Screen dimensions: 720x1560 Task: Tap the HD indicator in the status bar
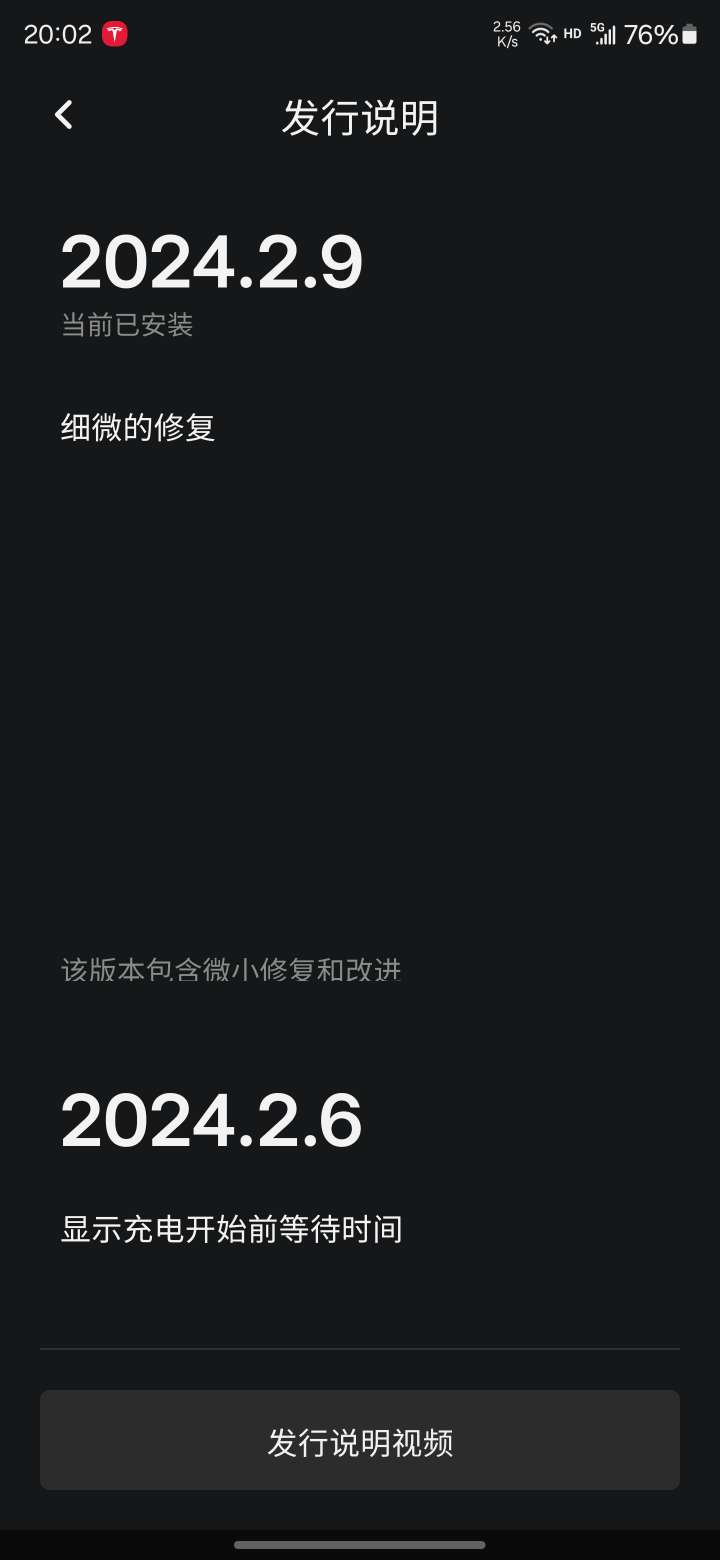click(571, 33)
